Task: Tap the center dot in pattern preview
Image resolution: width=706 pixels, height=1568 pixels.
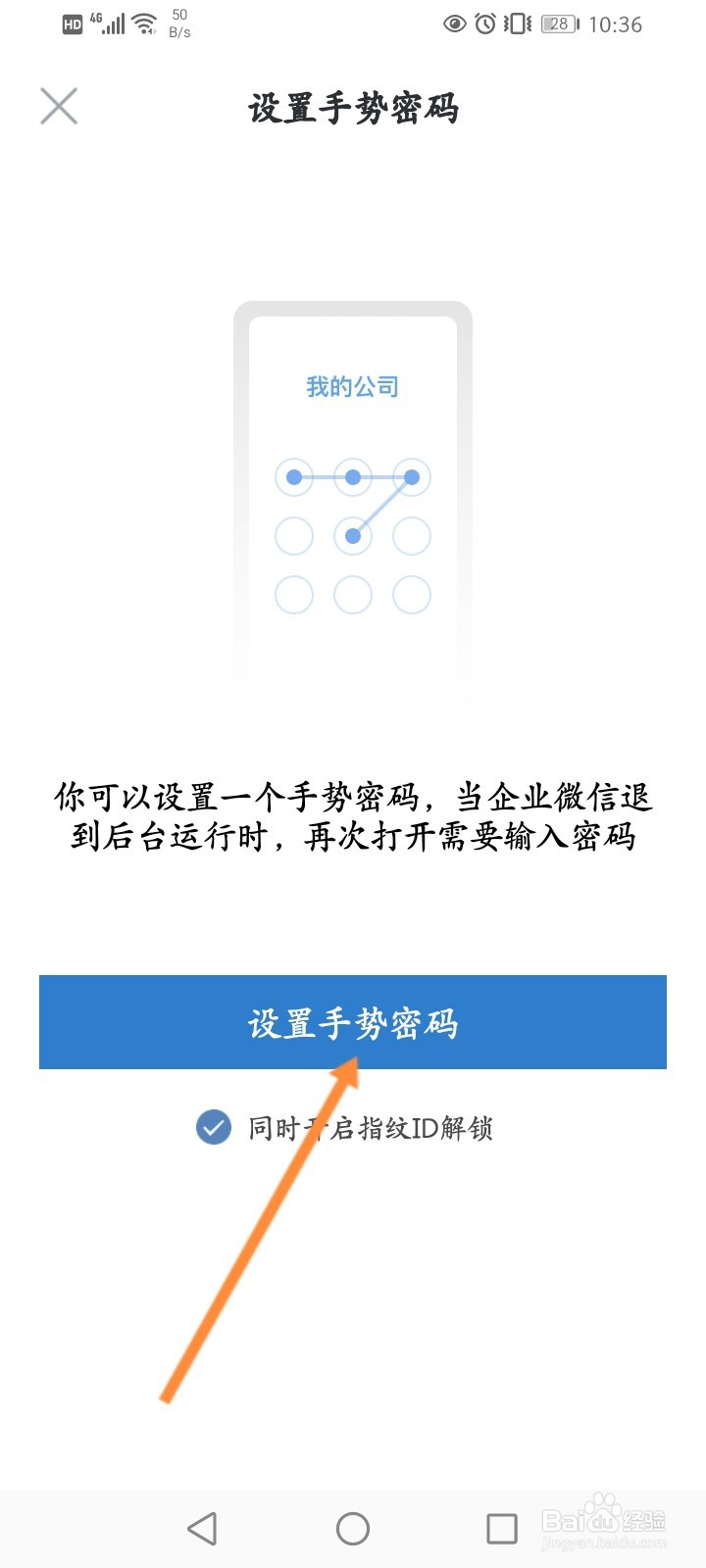Action: click(353, 536)
